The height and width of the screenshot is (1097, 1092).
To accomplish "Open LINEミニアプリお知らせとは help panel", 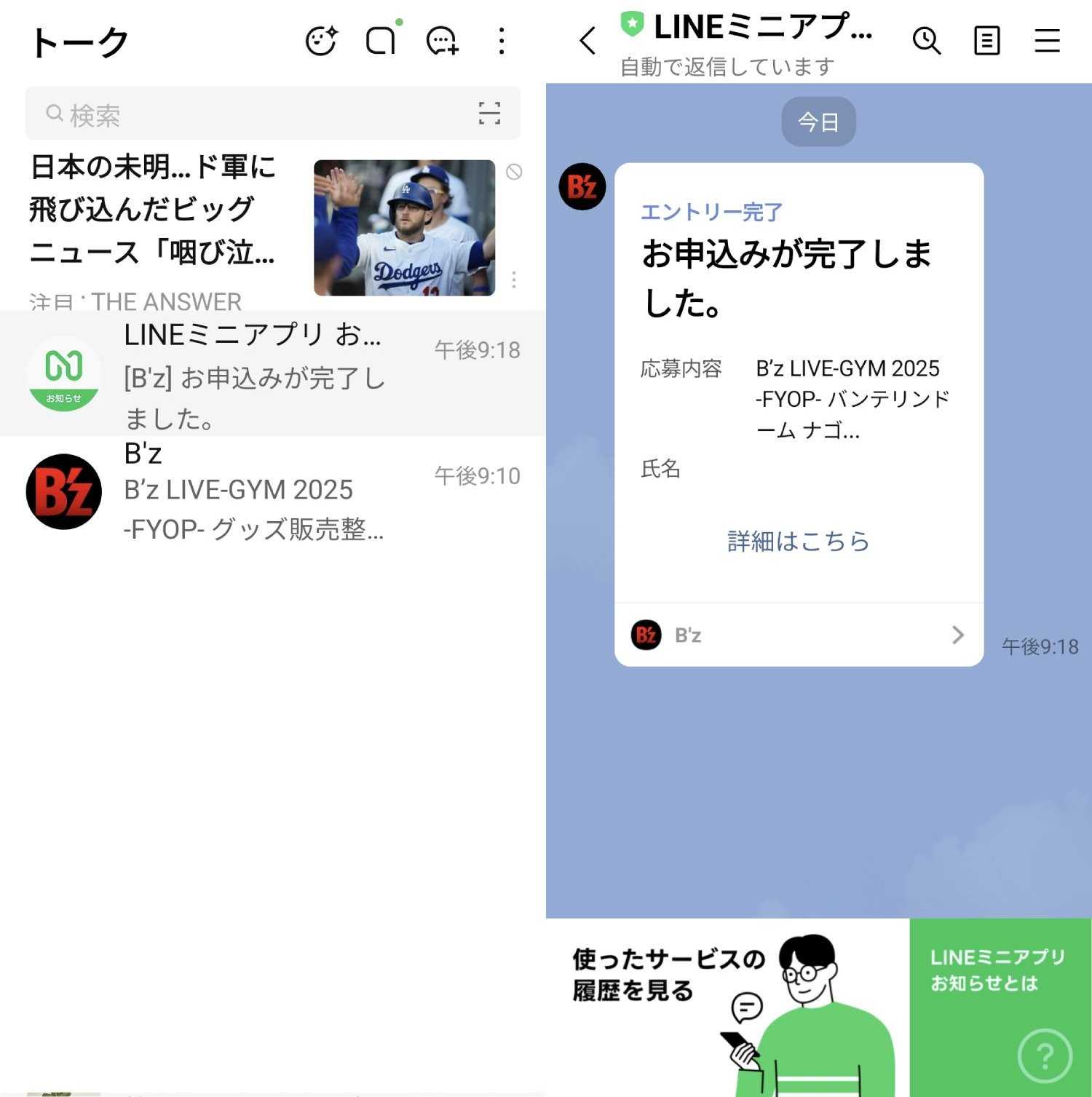I will [x=1000, y=1007].
